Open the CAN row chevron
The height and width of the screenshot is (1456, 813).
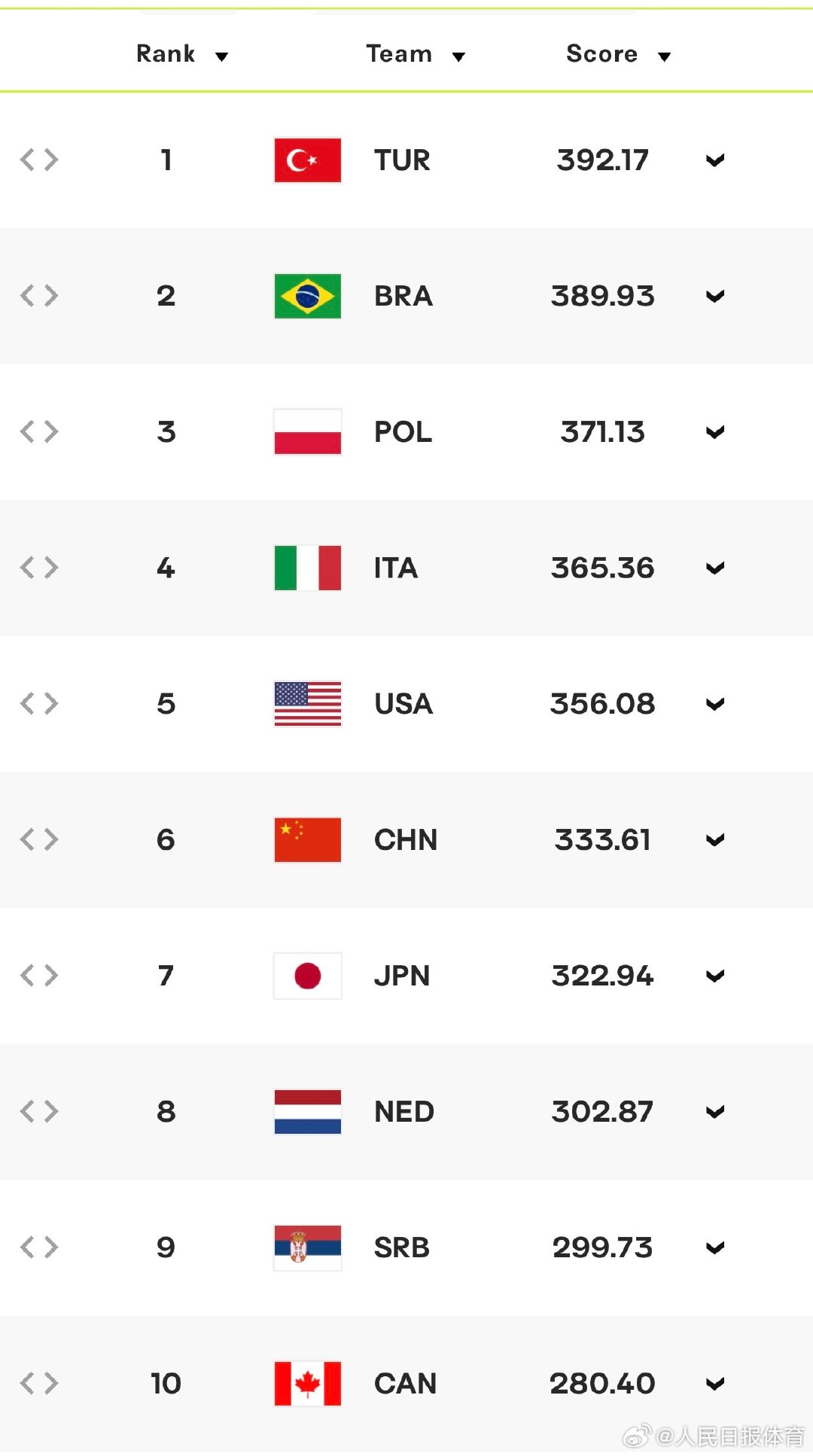pos(715,1383)
